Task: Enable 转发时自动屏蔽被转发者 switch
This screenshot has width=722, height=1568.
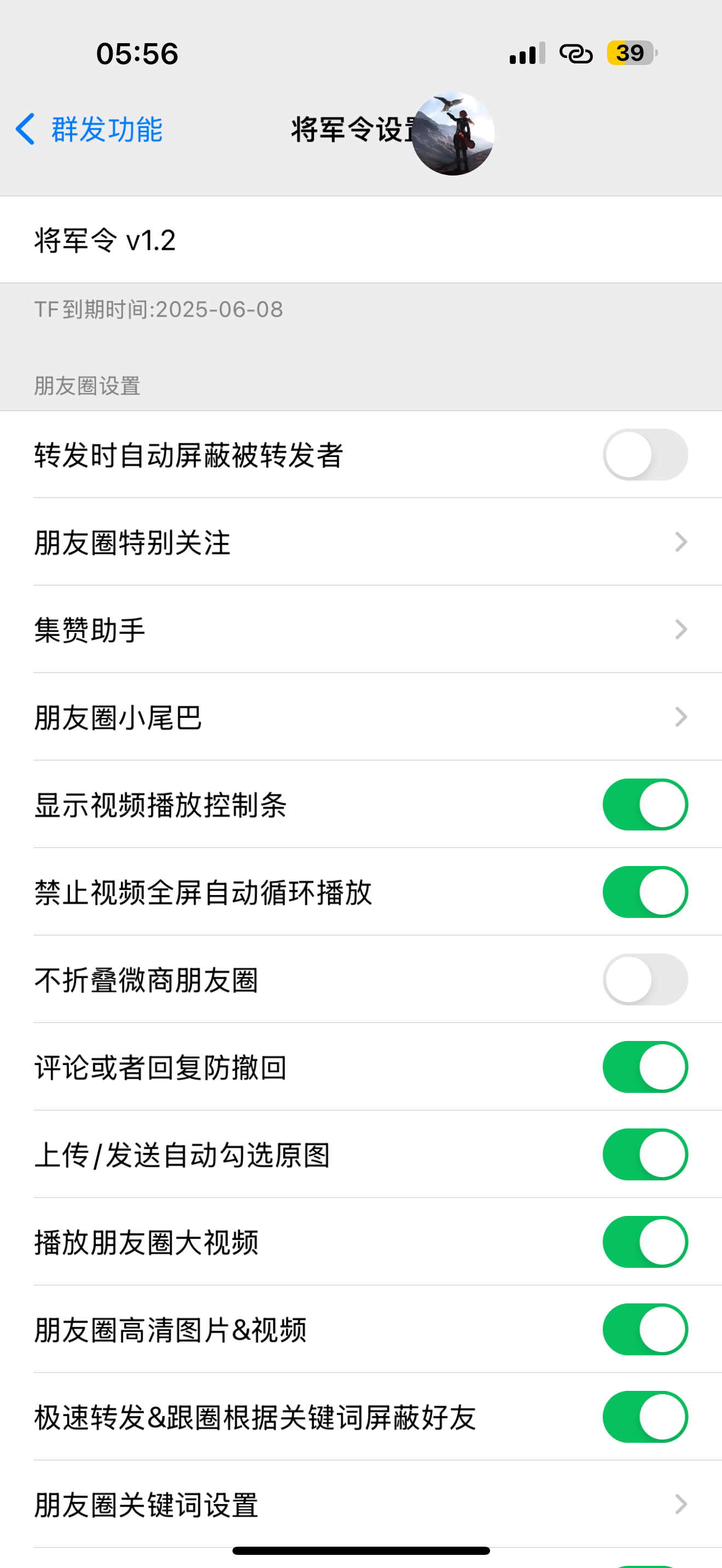Action: pyautogui.click(x=645, y=455)
